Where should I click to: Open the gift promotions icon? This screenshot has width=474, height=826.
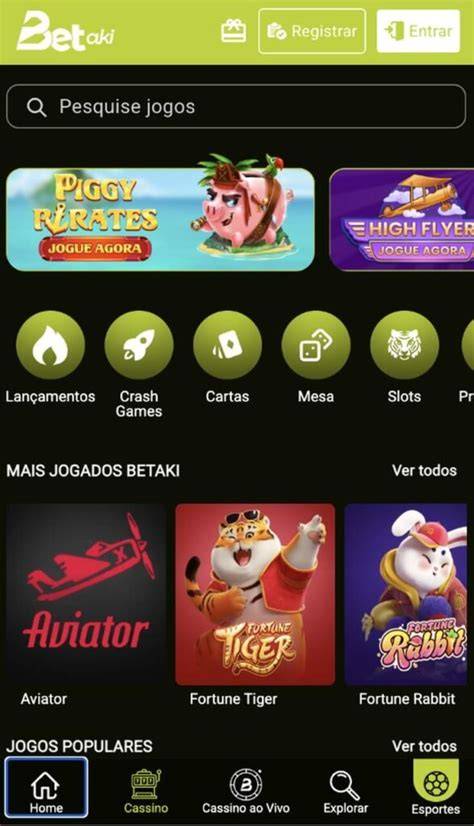tap(233, 31)
